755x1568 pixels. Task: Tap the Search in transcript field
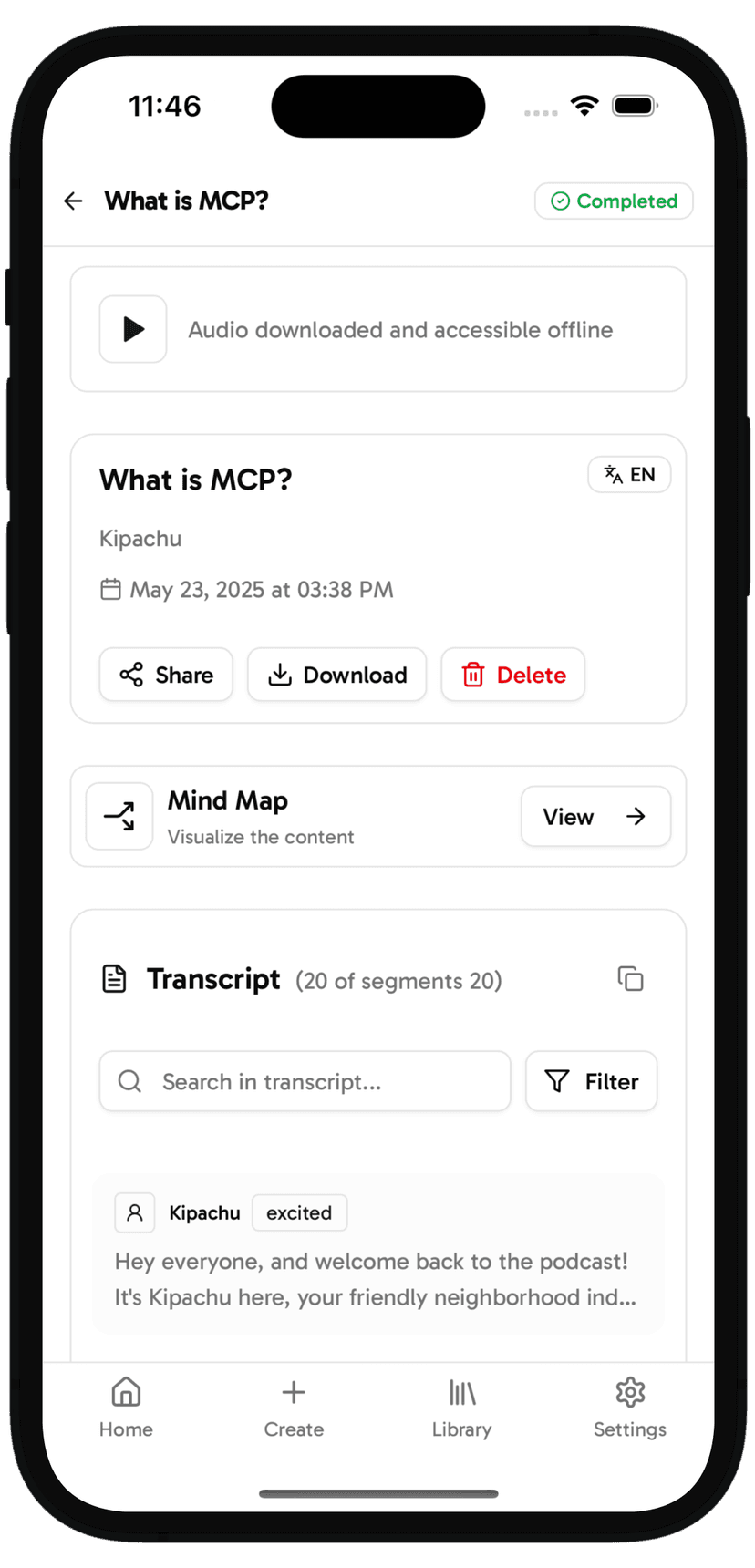(305, 1081)
